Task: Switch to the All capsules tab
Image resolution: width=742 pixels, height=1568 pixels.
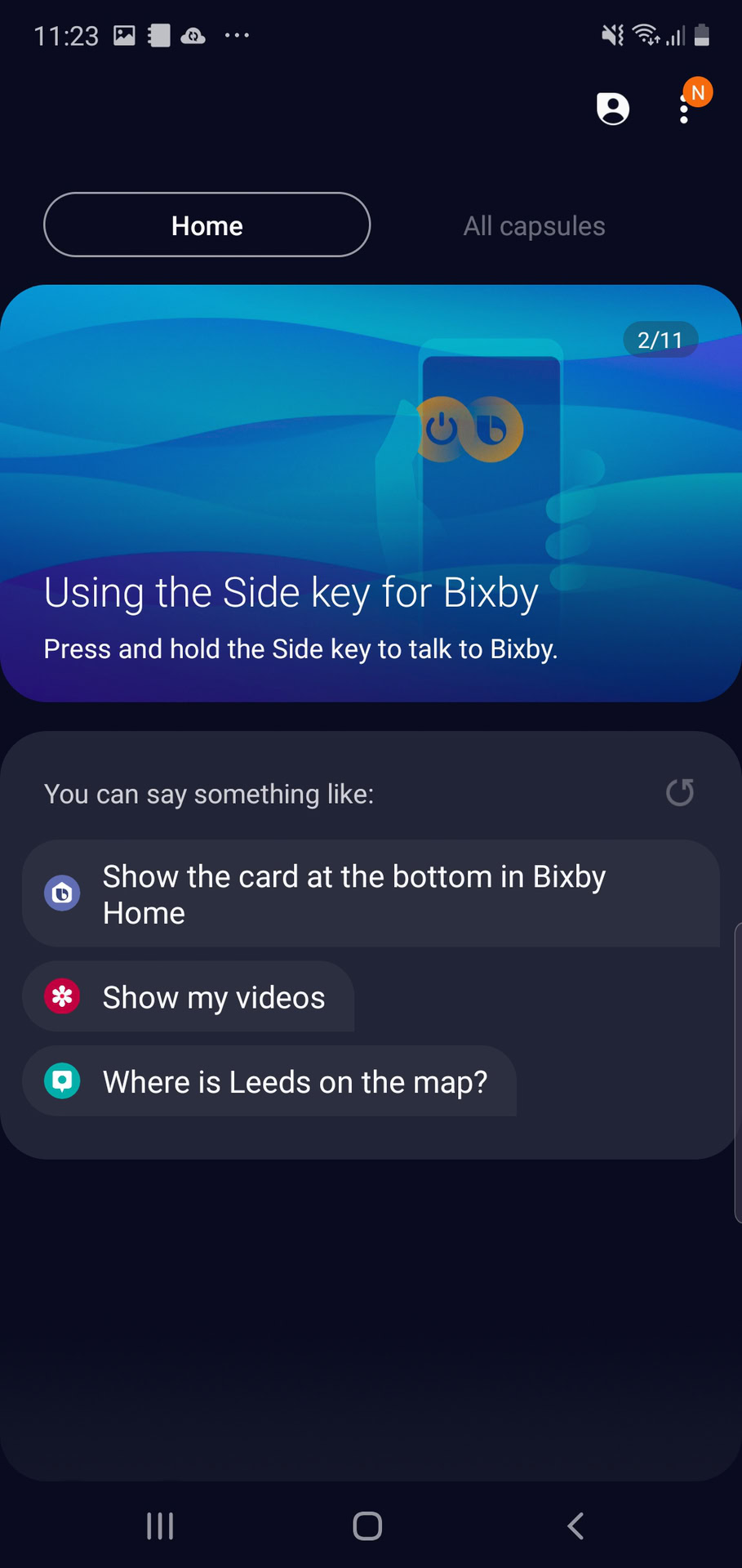Action: coord(534,225)
